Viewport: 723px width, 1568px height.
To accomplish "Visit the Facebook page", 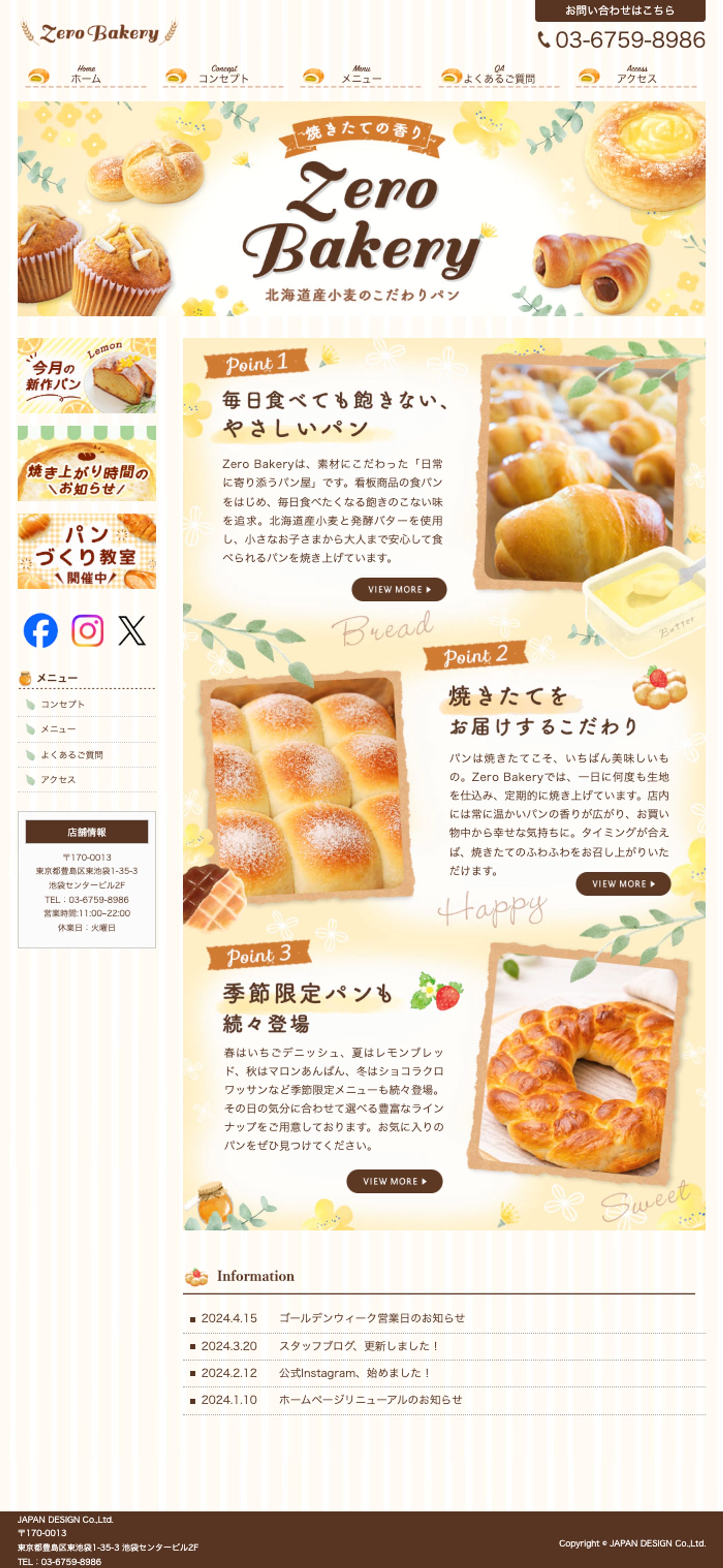I will click(x=41, y=630).
